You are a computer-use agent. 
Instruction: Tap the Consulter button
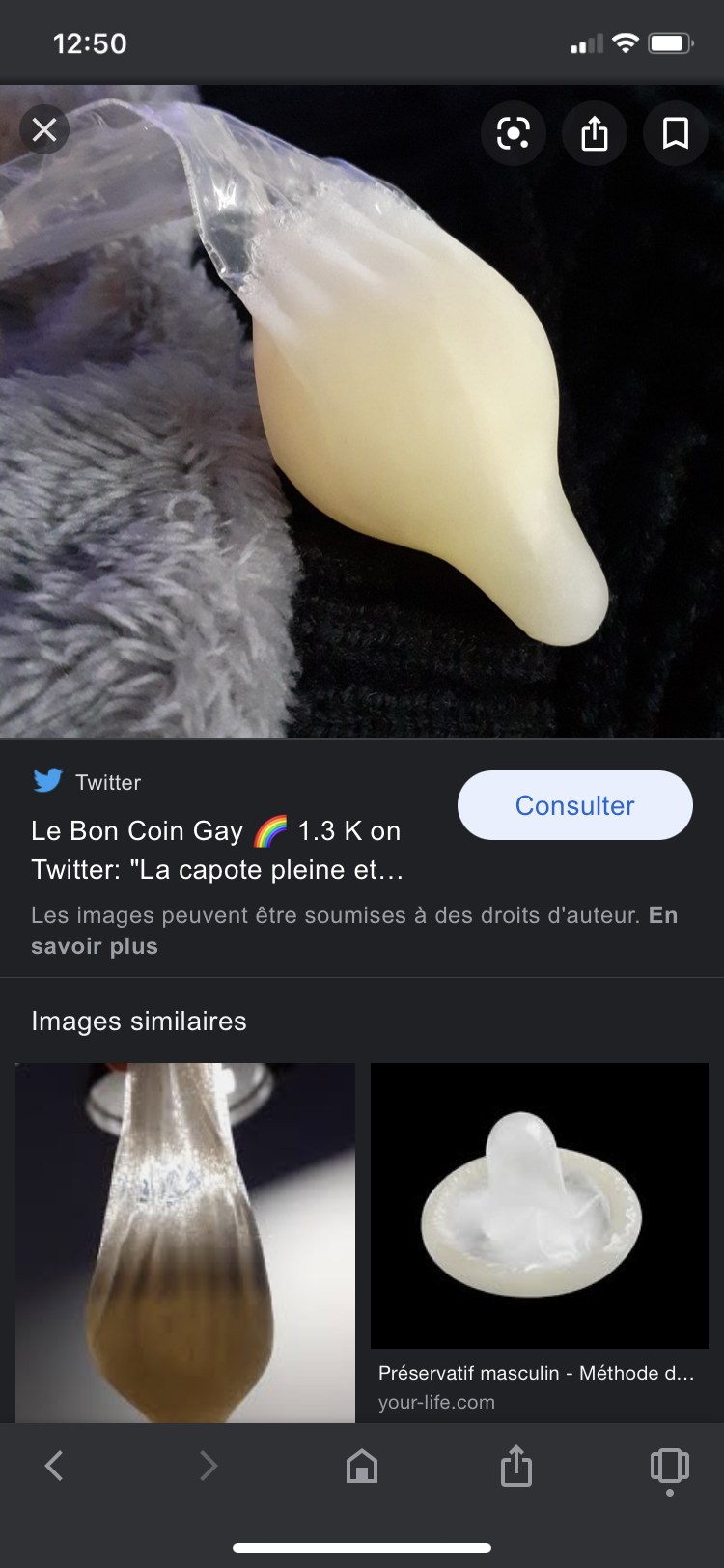coord(575,805)
